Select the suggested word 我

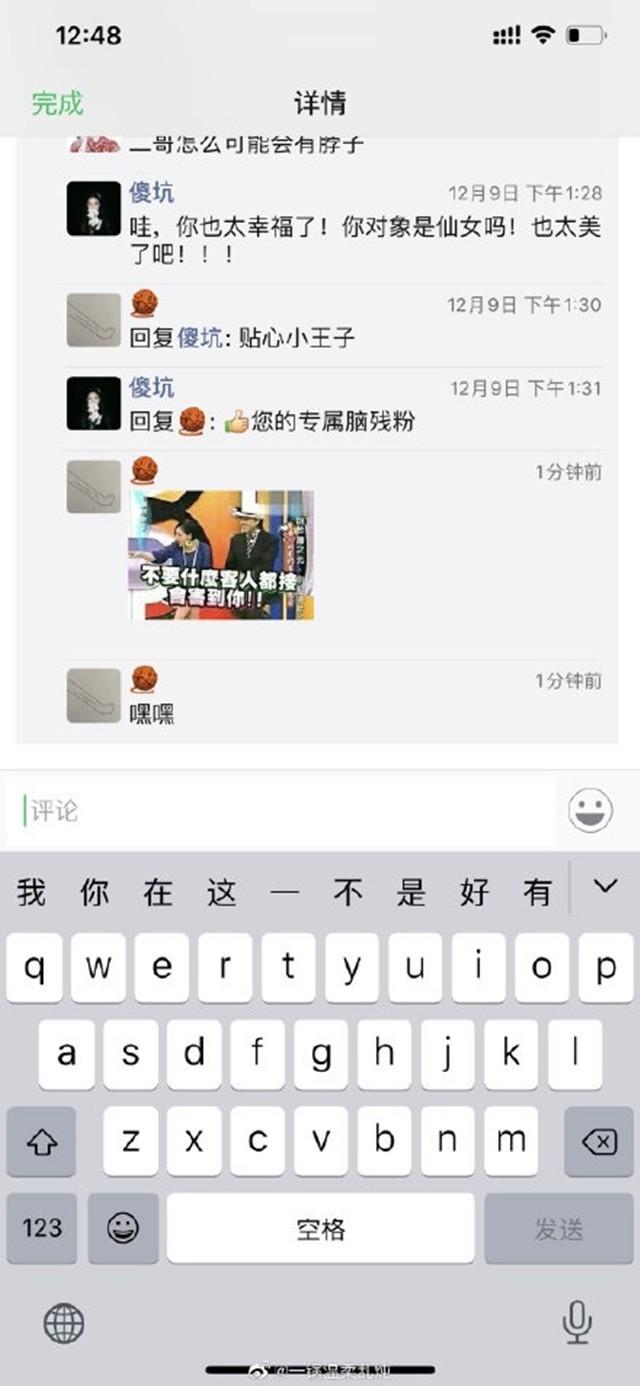pyautogui.click(x=31, y=891)
